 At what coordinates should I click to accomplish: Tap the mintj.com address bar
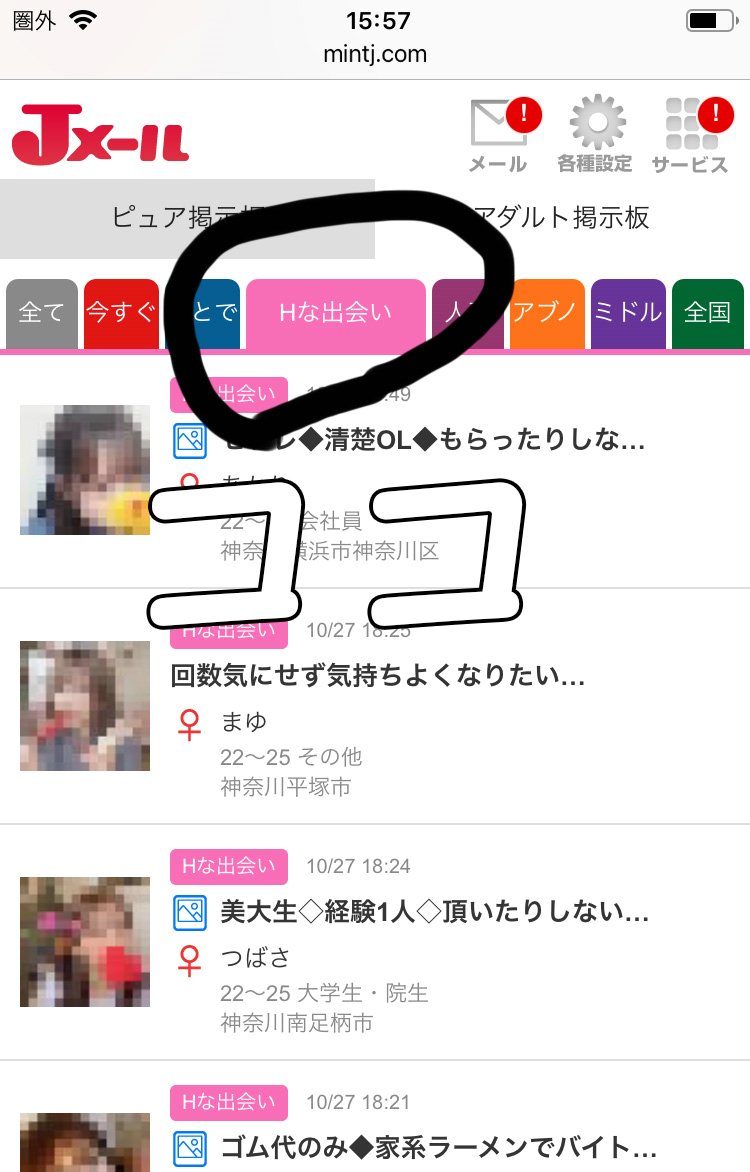375,54
